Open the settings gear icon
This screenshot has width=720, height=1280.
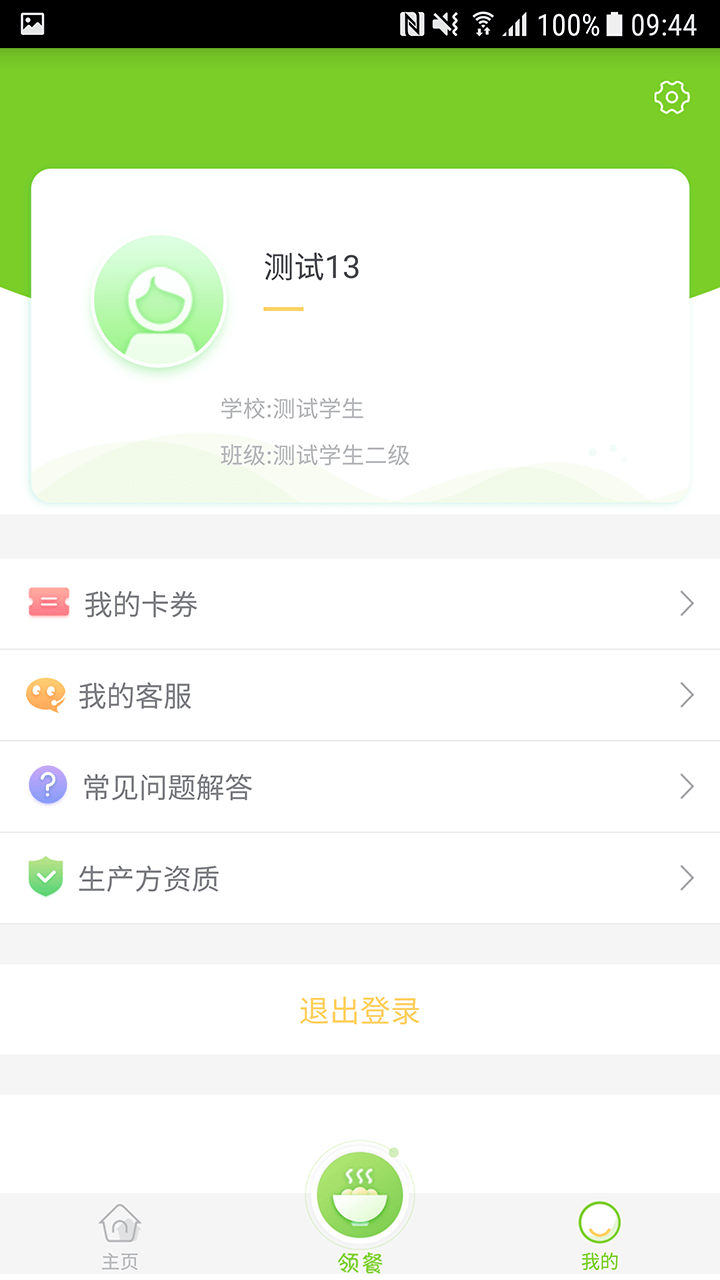point(671,97)
